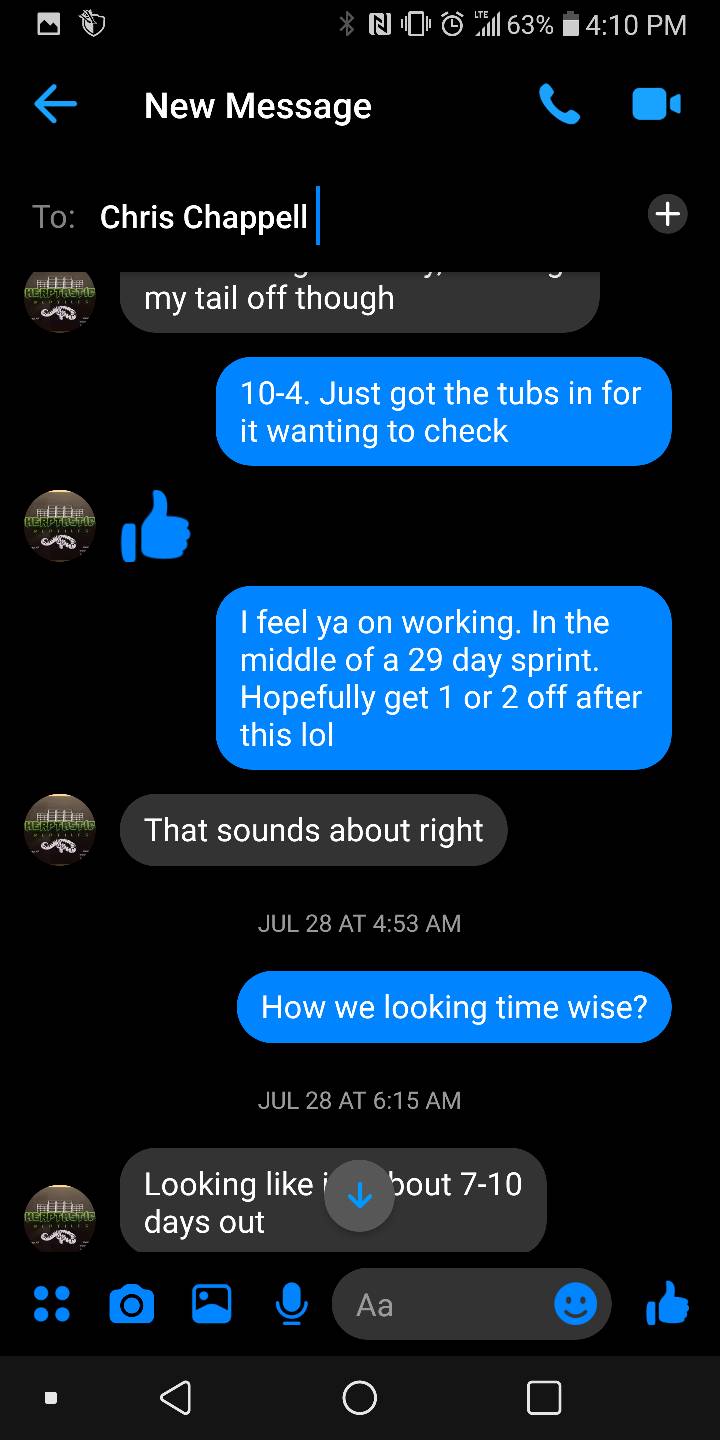Open more options four-dot menu
Screen dimensions: 720x1440
click(52, 1304)
